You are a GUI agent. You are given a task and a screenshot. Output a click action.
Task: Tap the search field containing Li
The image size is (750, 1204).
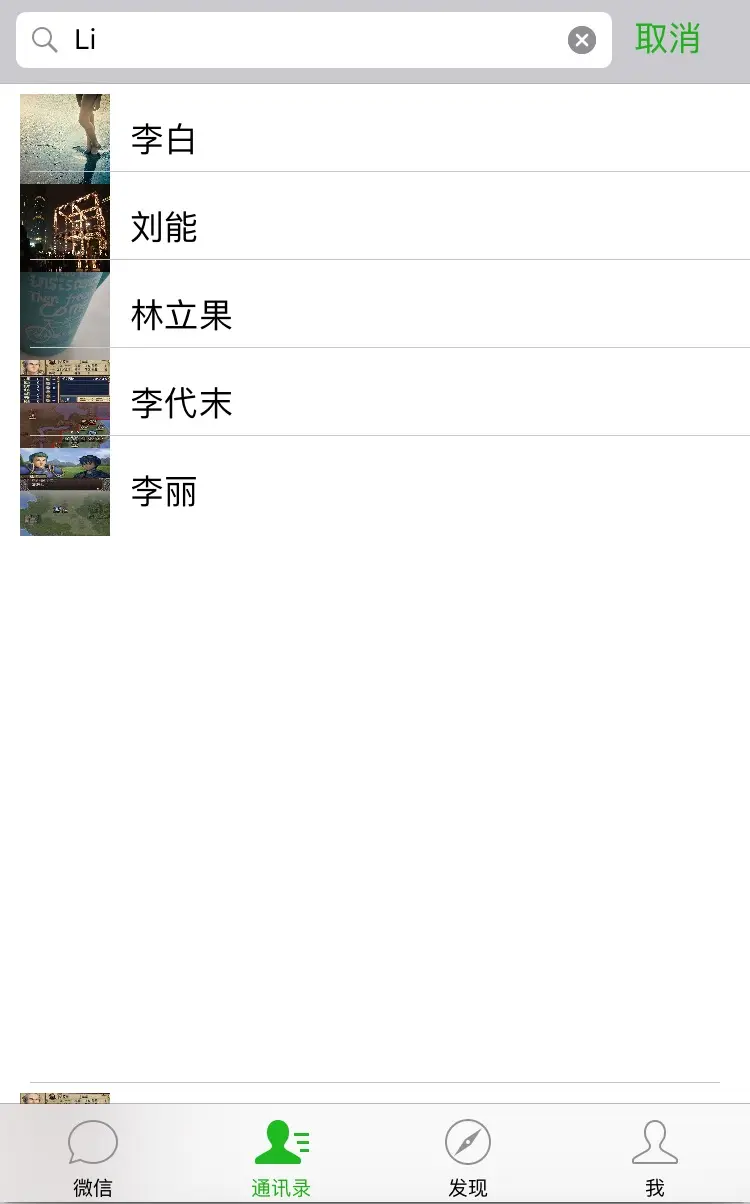click(x=310, y=40)
